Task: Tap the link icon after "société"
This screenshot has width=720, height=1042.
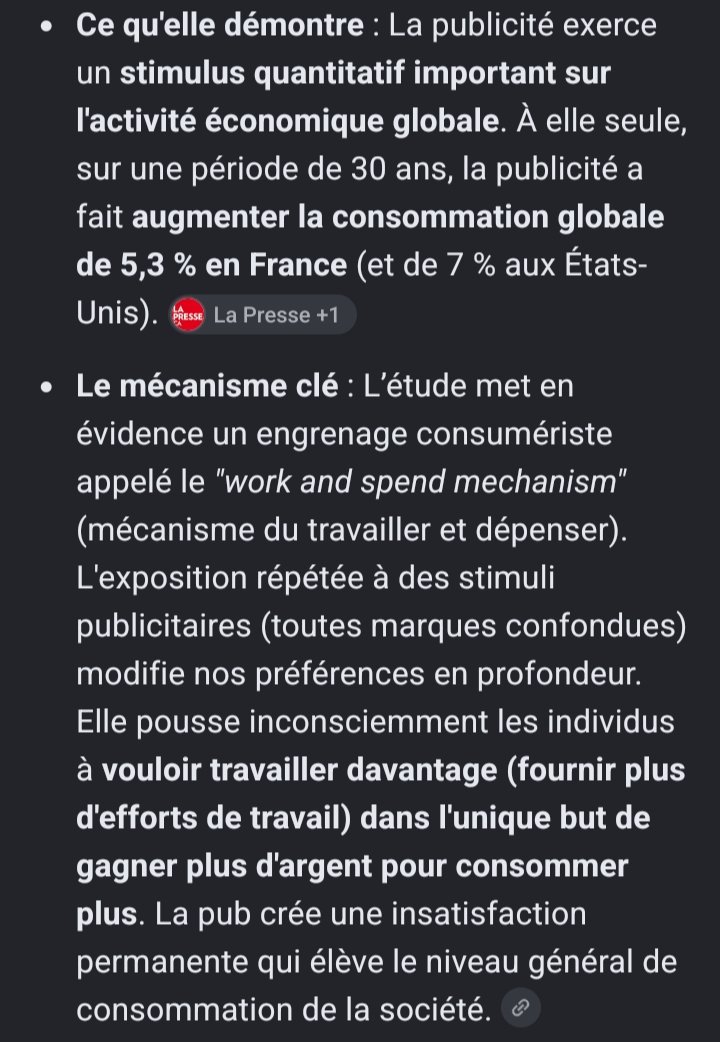Action: click(521, 1008)
